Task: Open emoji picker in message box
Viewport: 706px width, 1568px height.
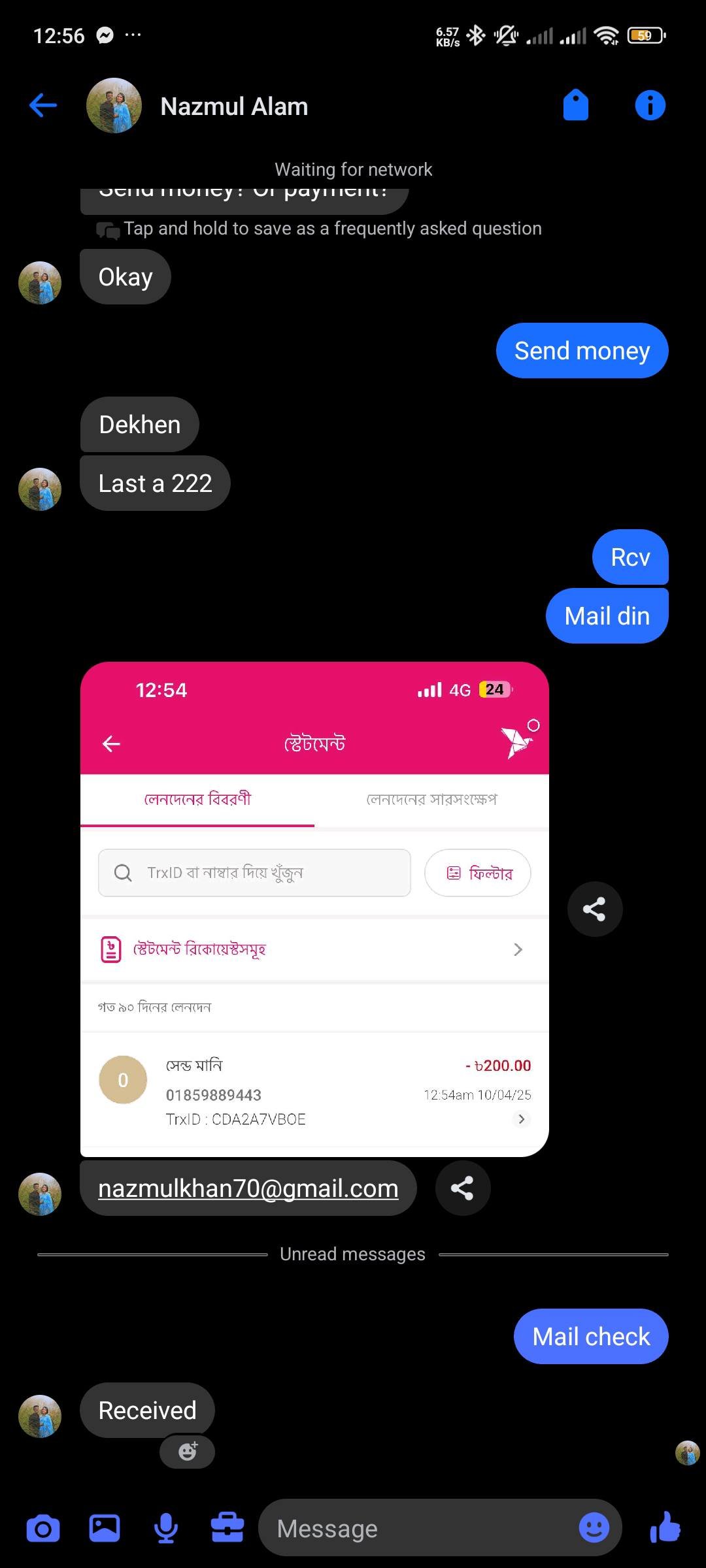Action: [x=594, y=1528]
